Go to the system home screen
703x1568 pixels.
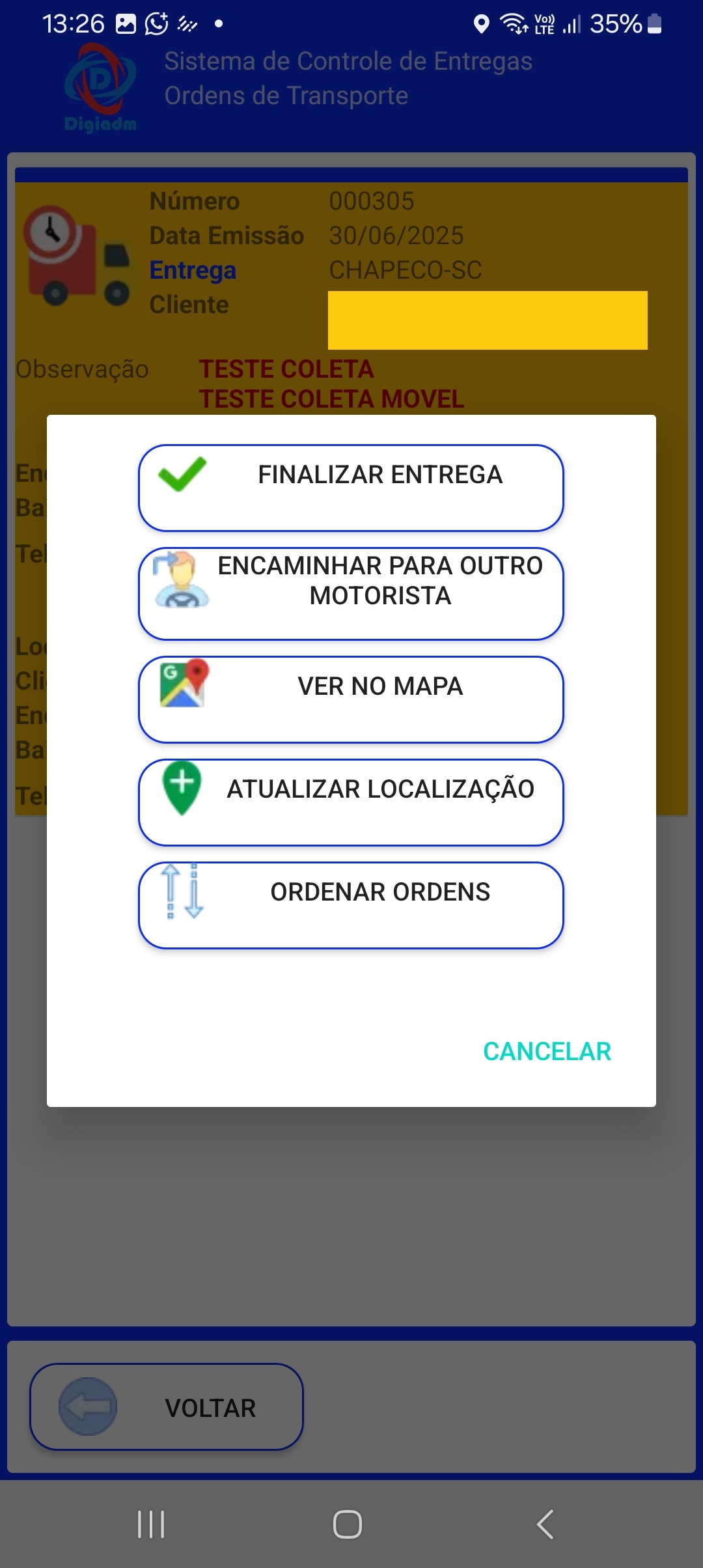pos(348,1524)
